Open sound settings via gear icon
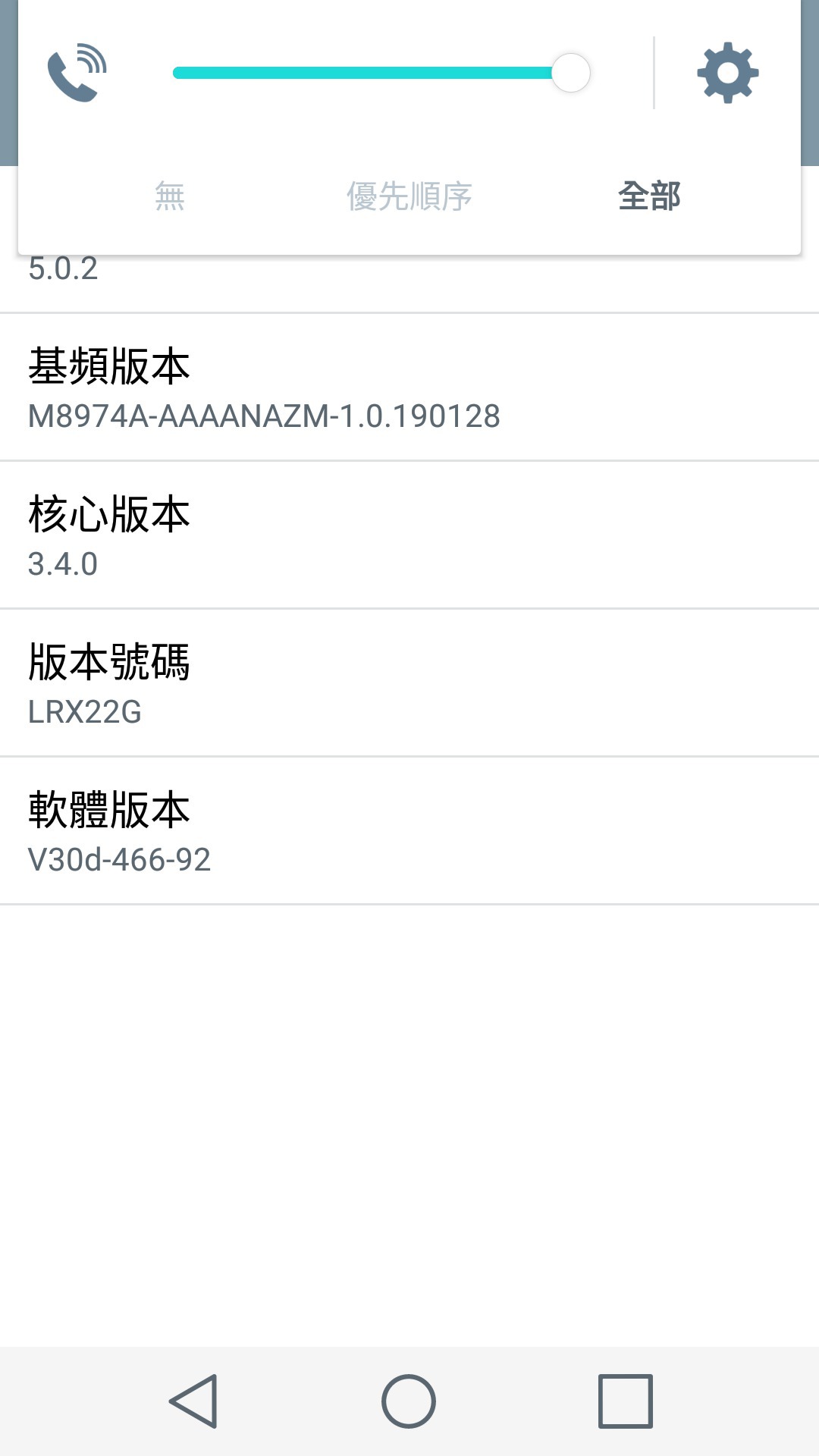819x1456 pixels. coord(727,73)
